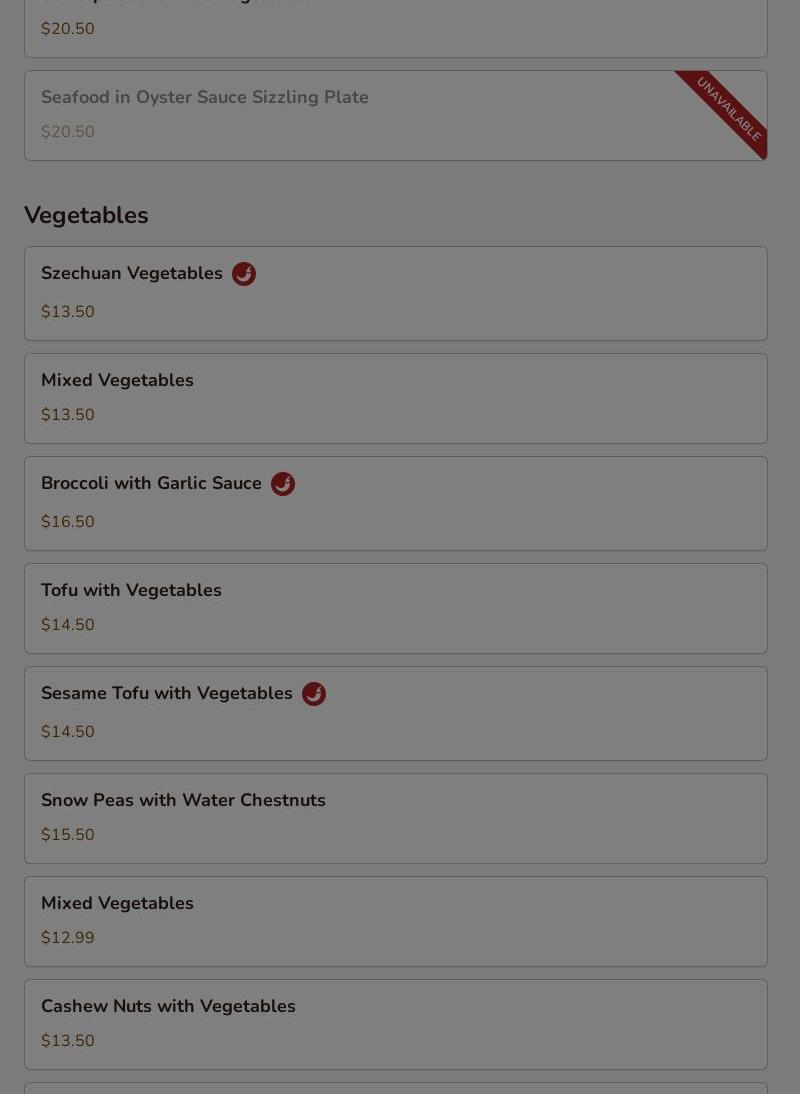Select Mixed Vegetables priced at $12.99
Screen dimensions: 800x1094
pos(395,921)
